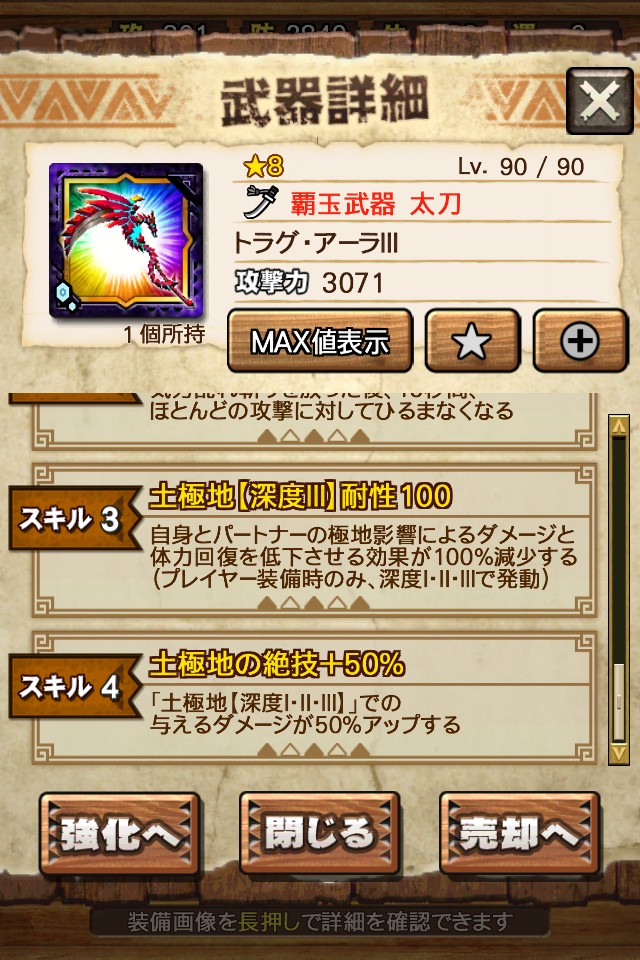Tap the plus icon button
The height and width of the screenshot is (960, 640).
pos(579,342)
